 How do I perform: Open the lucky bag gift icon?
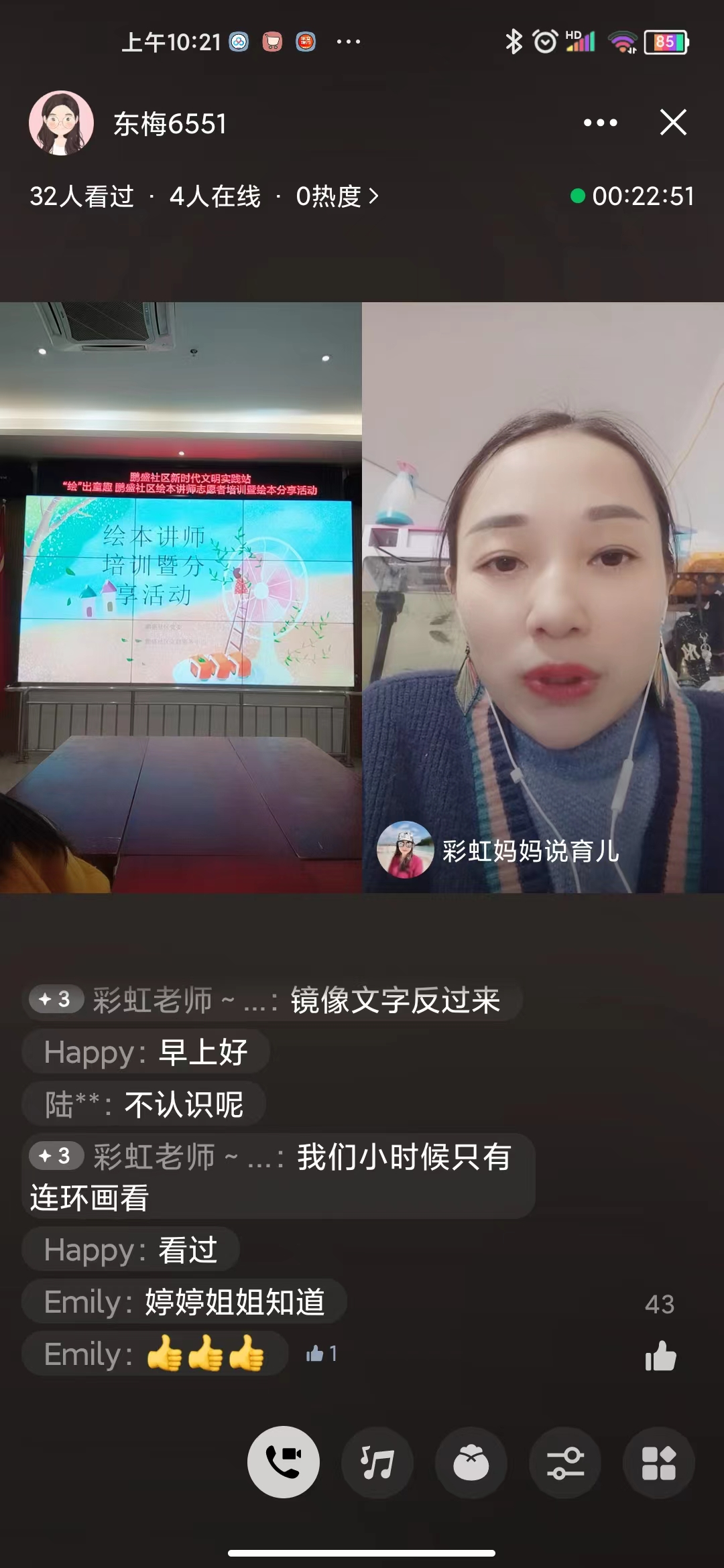471,1462
